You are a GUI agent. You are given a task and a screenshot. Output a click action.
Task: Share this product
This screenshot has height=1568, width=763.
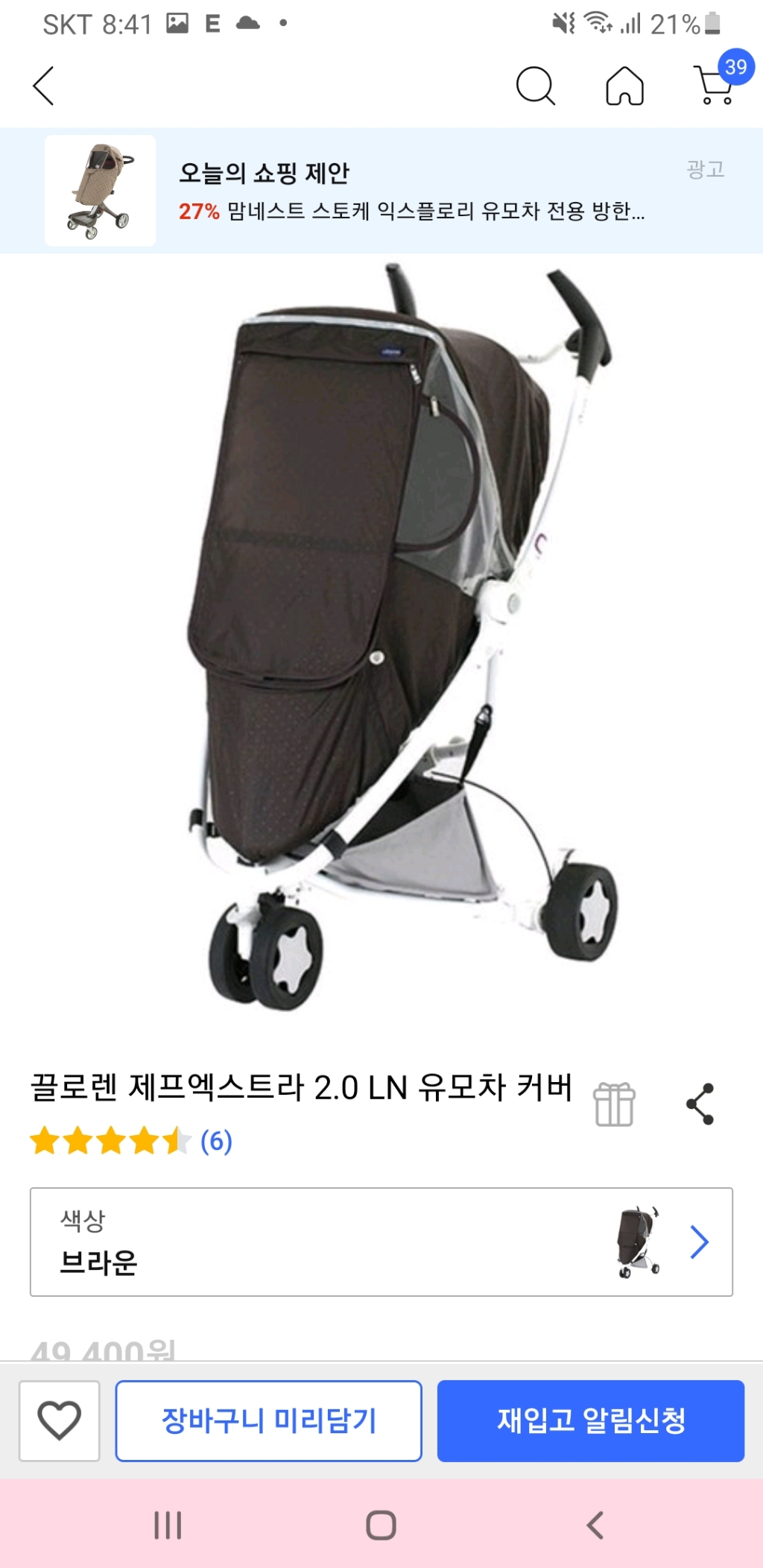700,1104
